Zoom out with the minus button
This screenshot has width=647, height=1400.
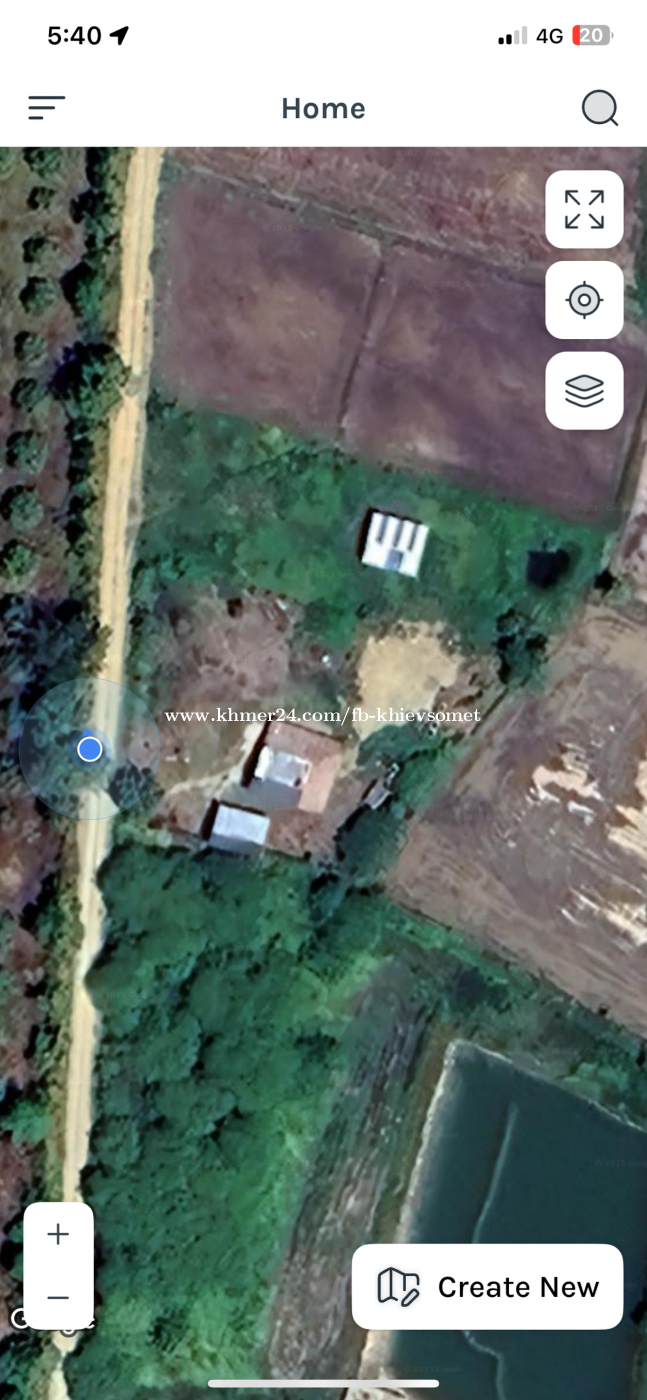click(x=58, y=1298)
